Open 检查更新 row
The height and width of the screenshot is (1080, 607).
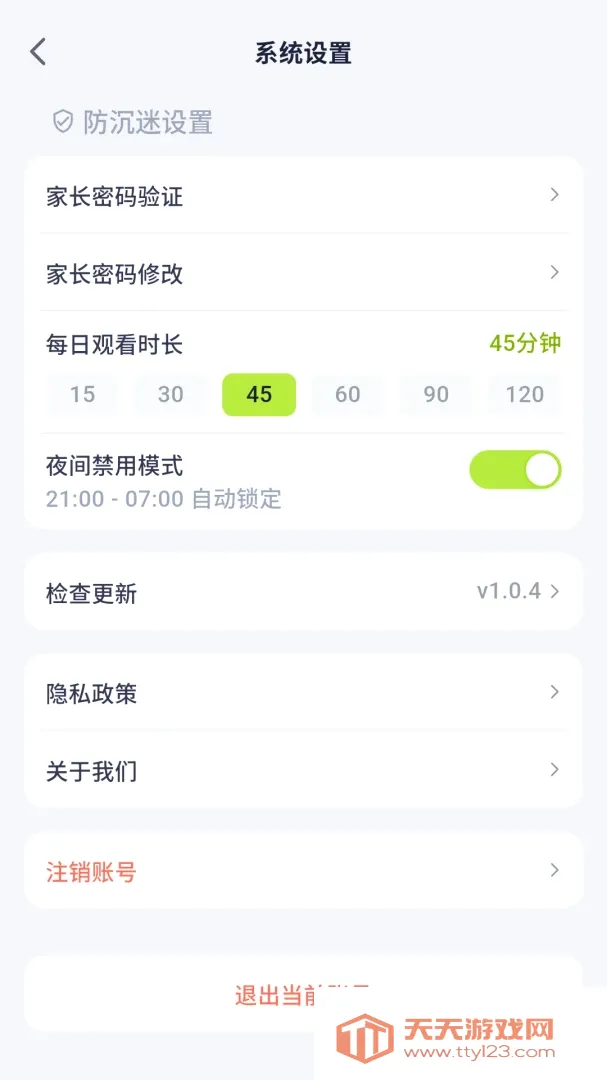coord(303,592)
